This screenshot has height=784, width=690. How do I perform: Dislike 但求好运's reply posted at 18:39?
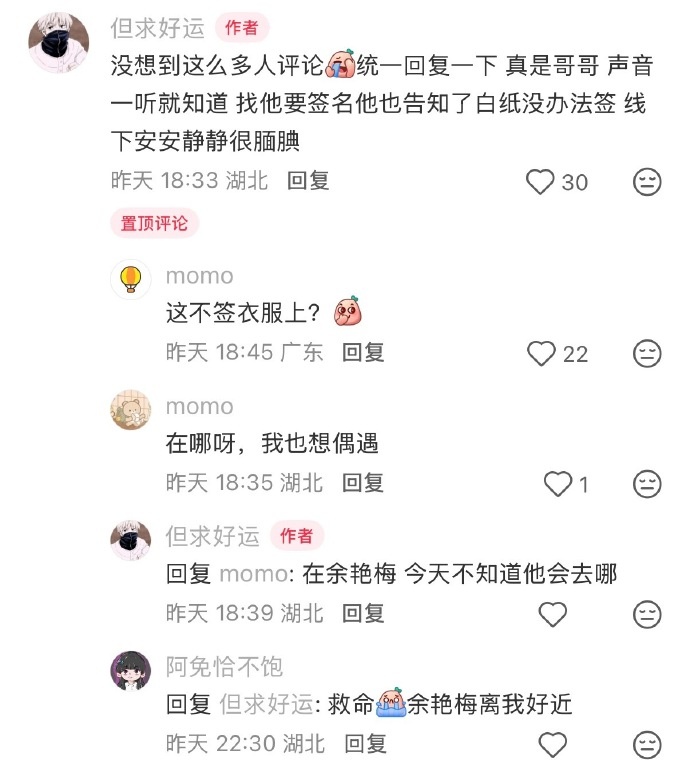pos(648,614)
